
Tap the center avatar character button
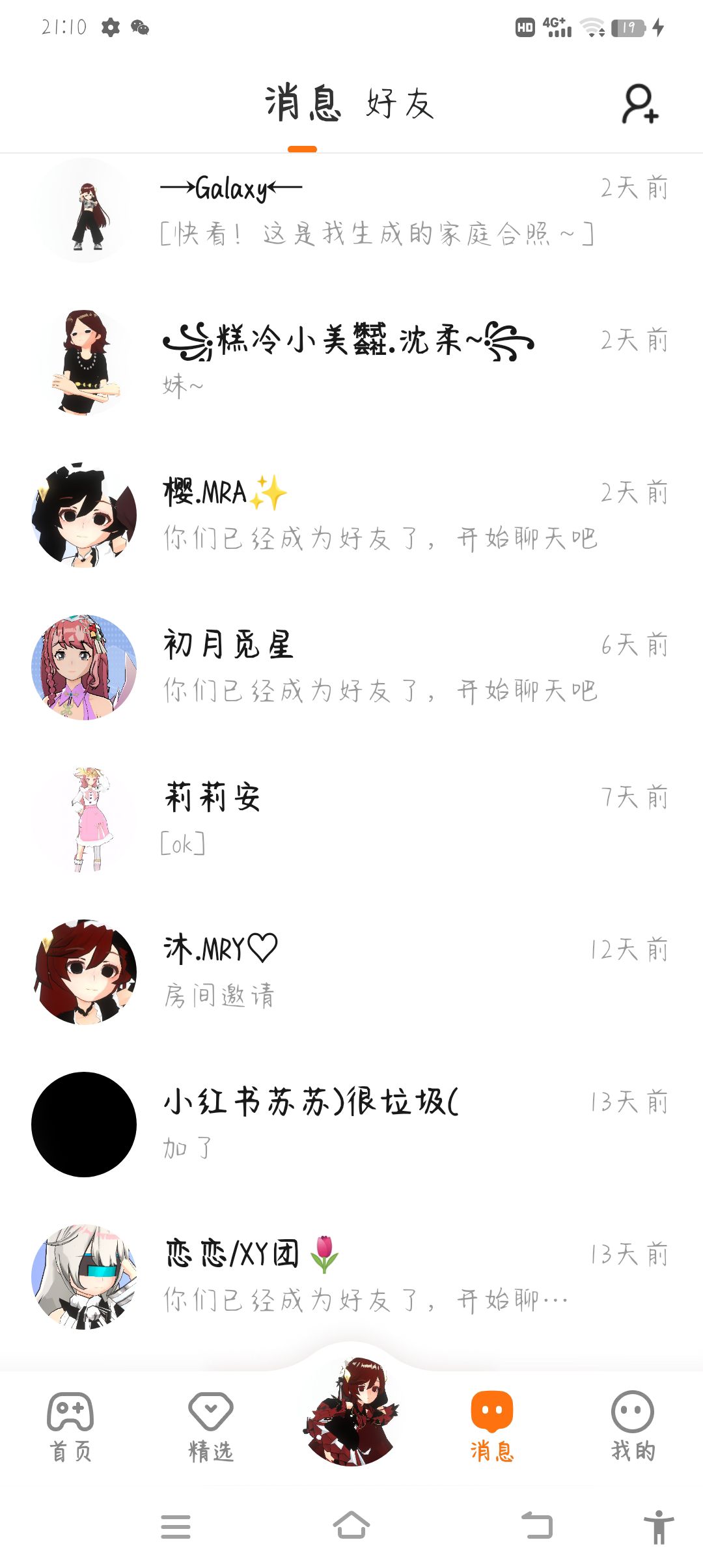[351, 1411]
